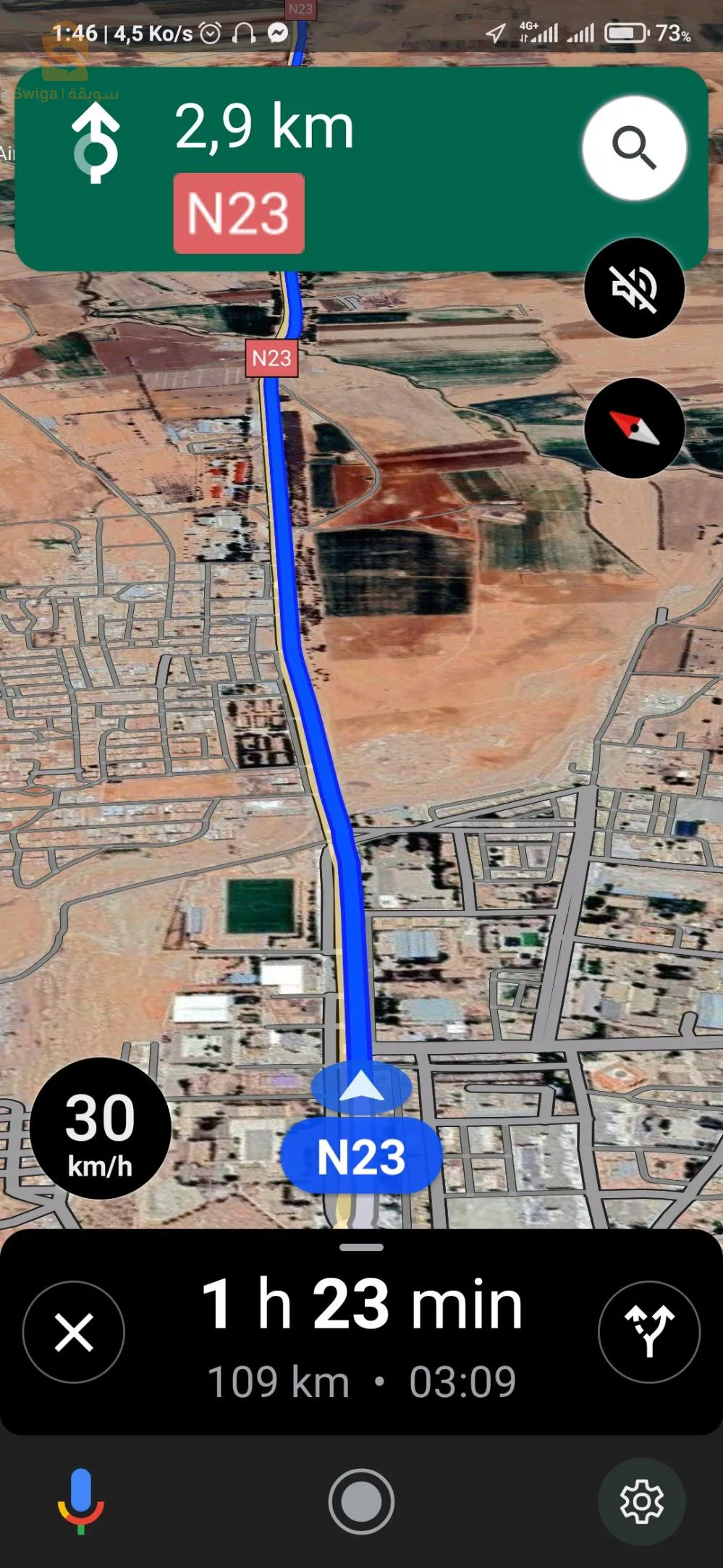Tap the compass to reorient the map
Viewport: 723px width, 1568px height.
point(634,428)
